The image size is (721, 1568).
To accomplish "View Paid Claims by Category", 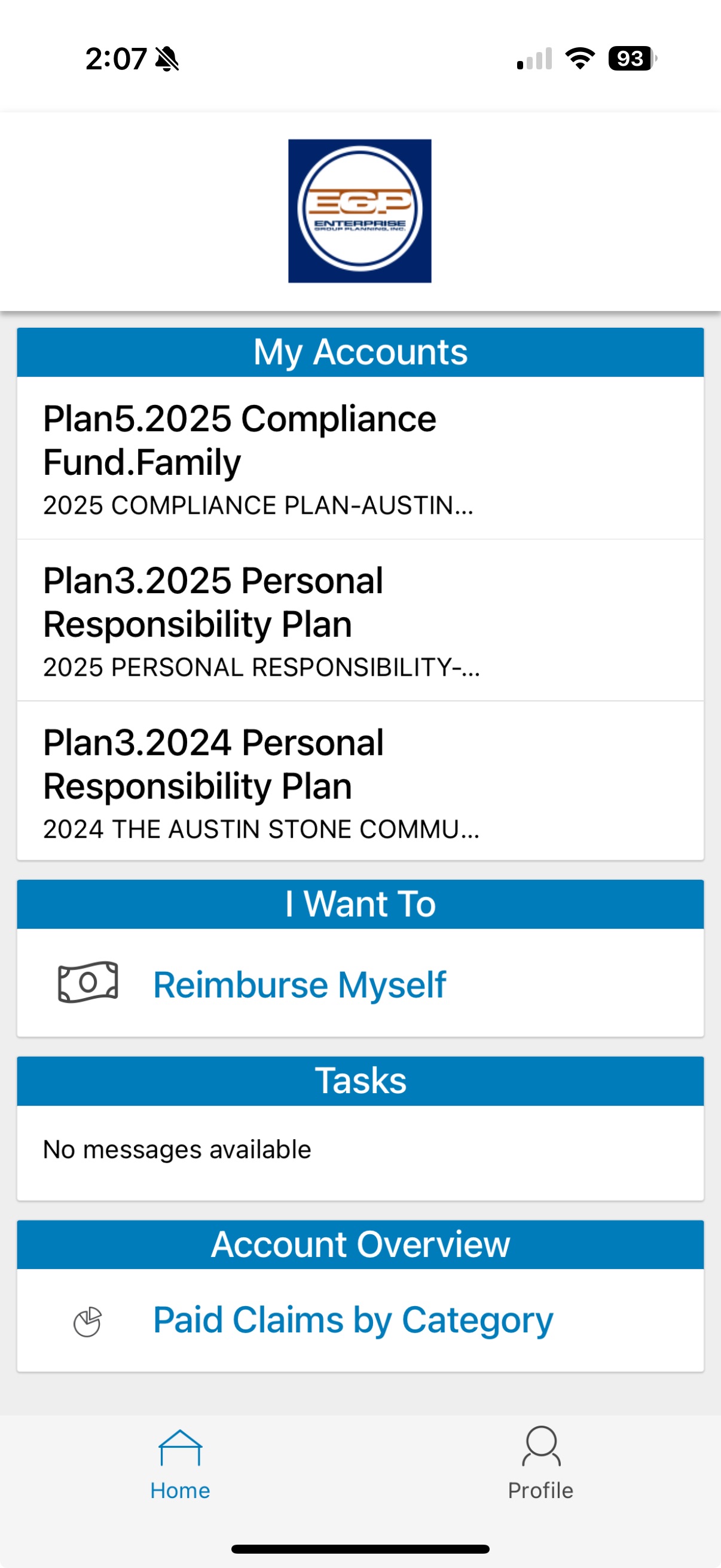I will 360,1320.
